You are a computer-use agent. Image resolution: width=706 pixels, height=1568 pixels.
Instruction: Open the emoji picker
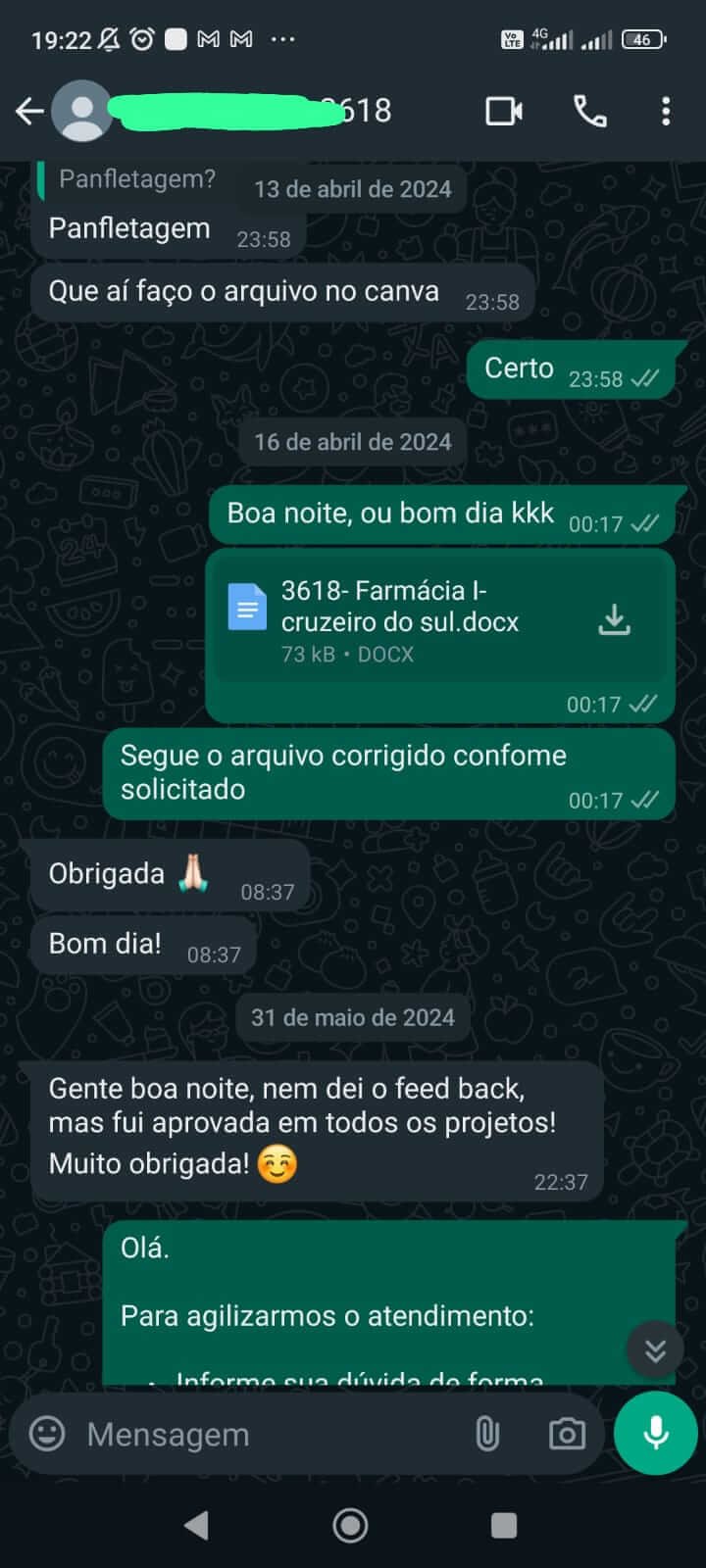pyautogui.click(x=47, y=1434)
